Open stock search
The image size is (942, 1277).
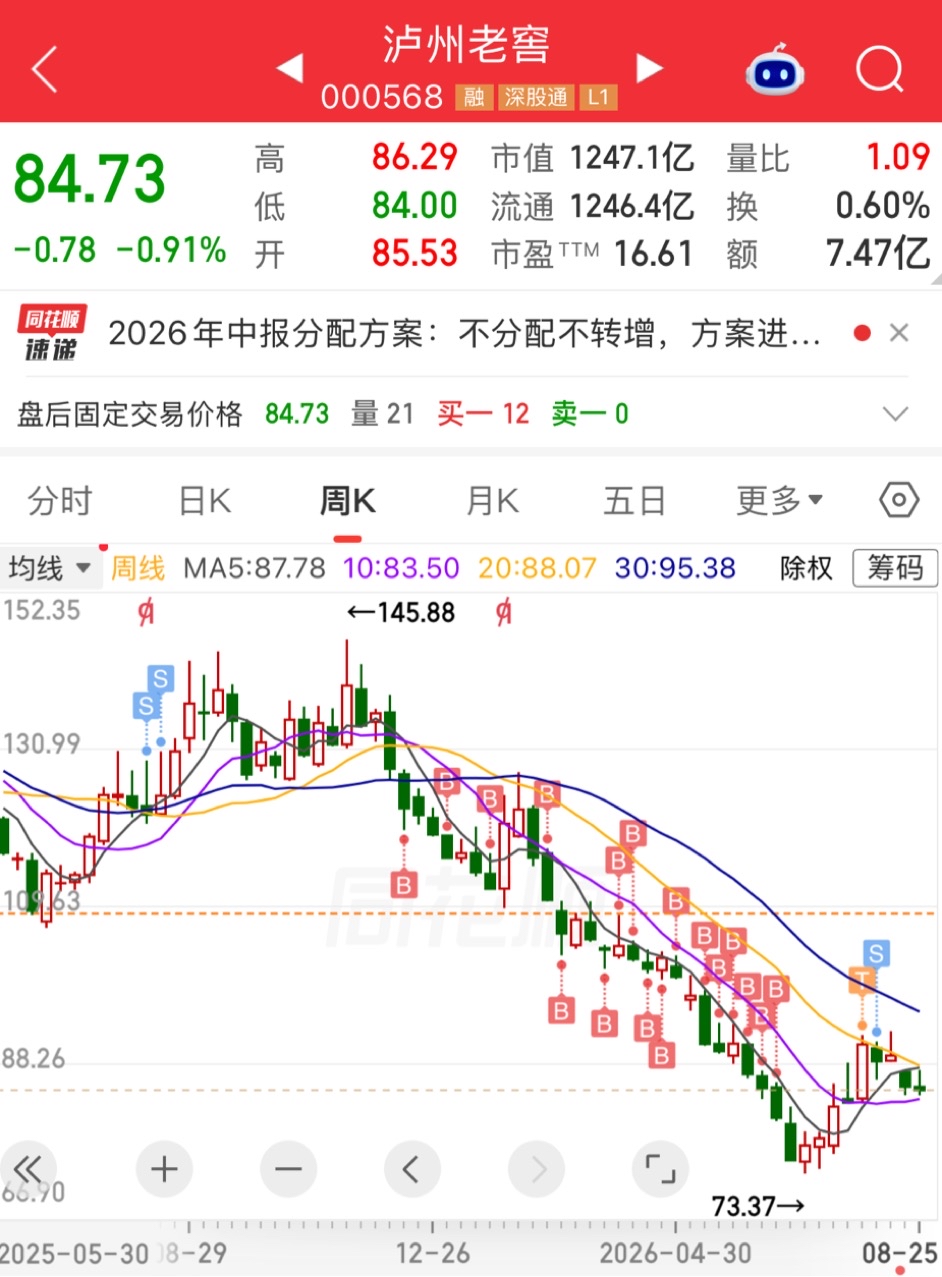pos(880,70)
